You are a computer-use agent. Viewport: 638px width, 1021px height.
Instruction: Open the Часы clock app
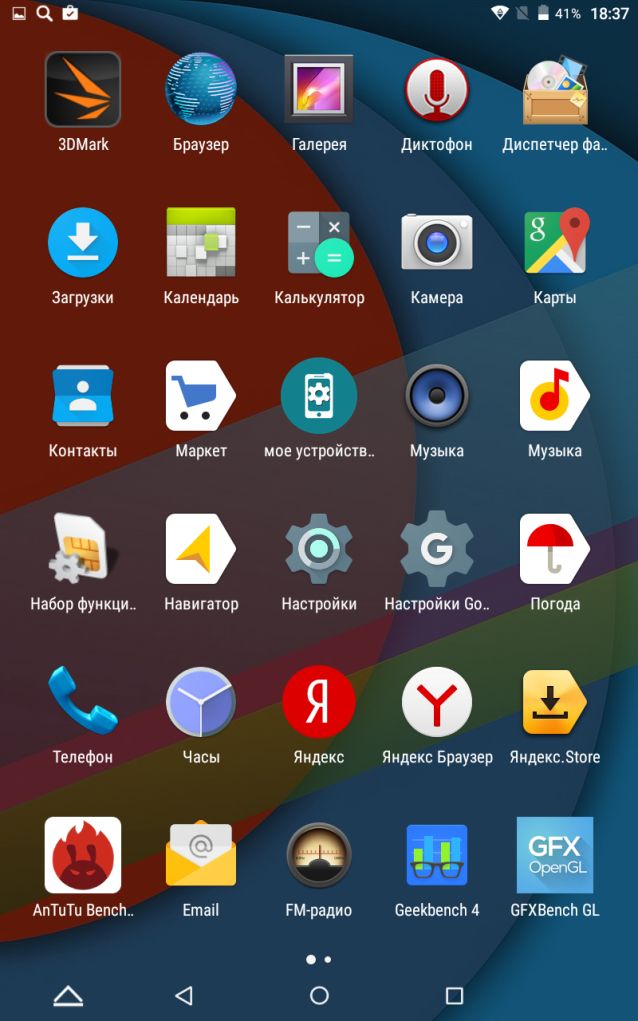point(201,702)
